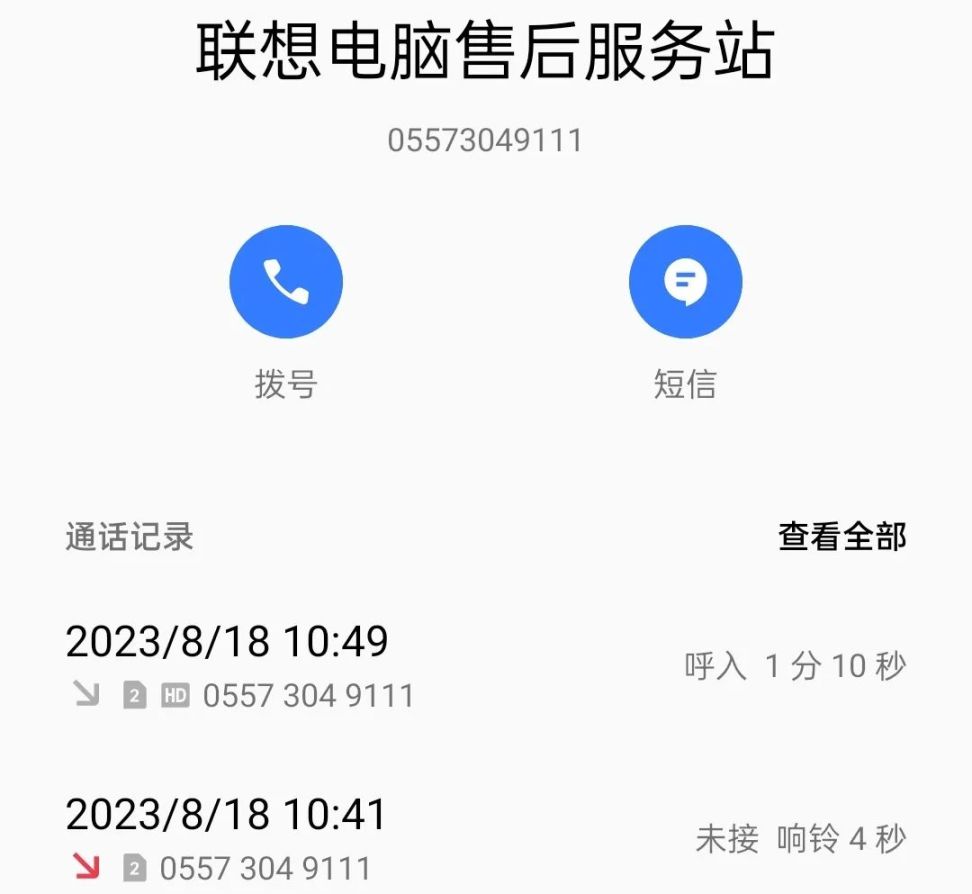972x894 pixels.
Task: View all call records via 查看全部
Action: coord(842,537)
